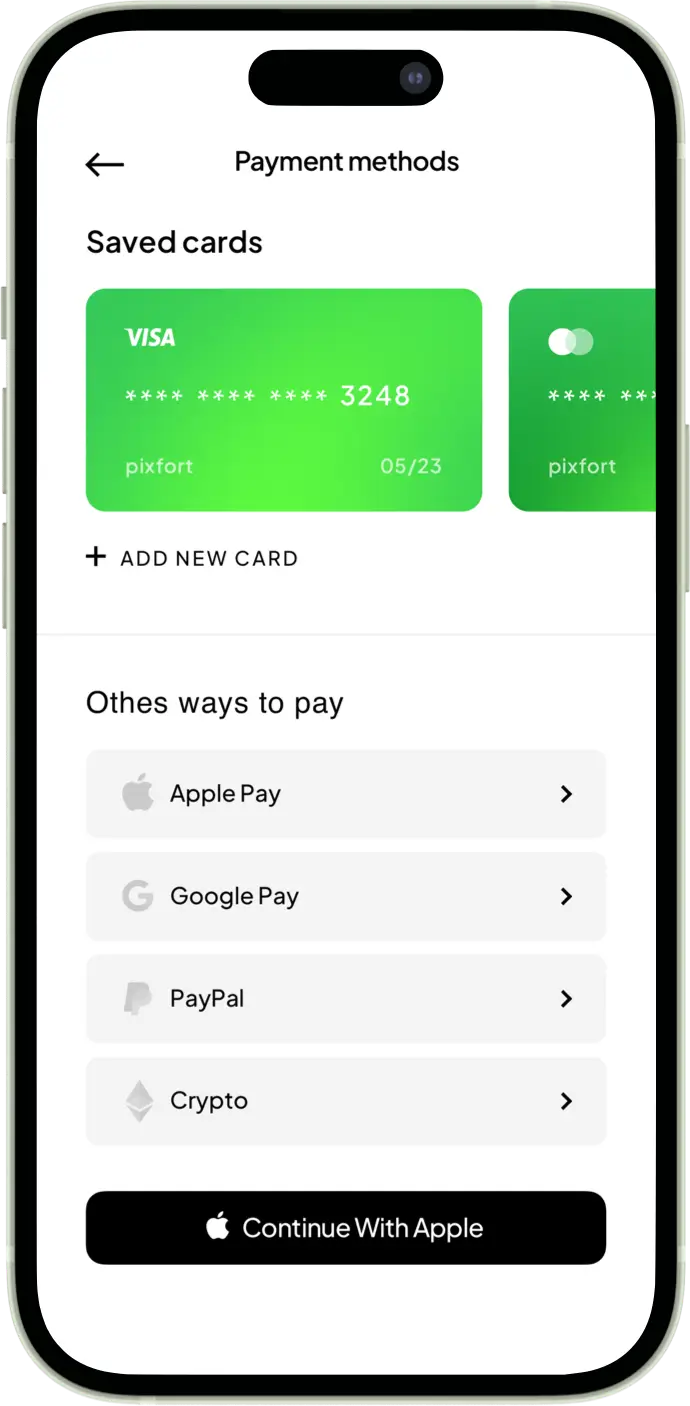The height and width of the screenshot is (1406, 690).
Task: Select the partially visible Mastercard card
Action: pos(582,400)
